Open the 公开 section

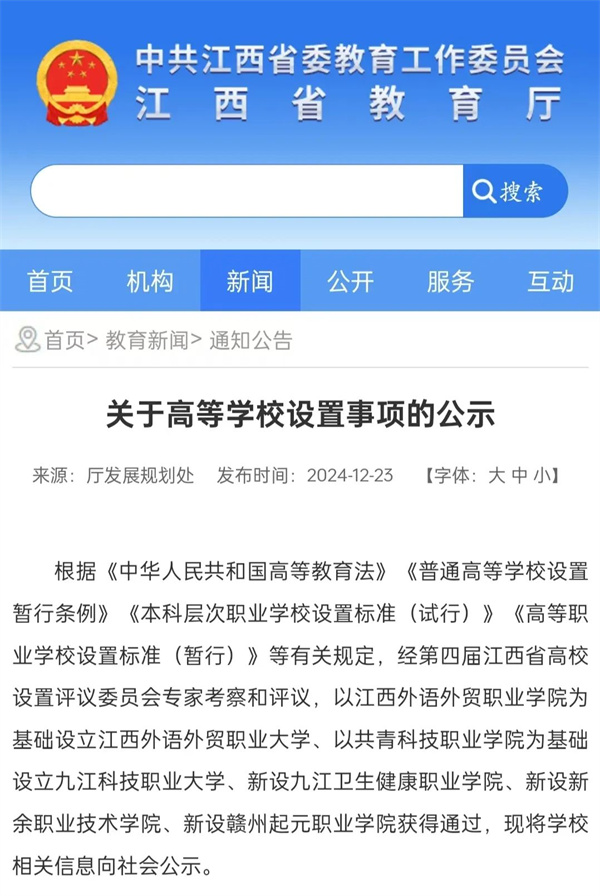tap(350, 281)
